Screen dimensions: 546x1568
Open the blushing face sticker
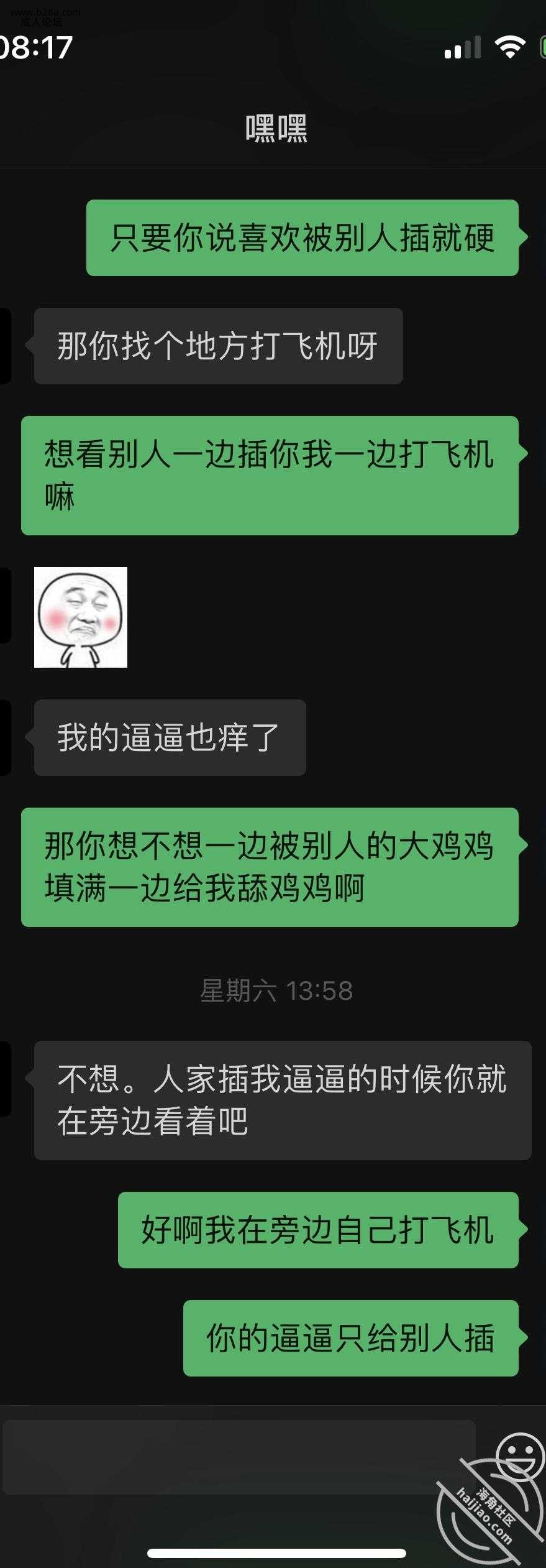tap(81, 617)
